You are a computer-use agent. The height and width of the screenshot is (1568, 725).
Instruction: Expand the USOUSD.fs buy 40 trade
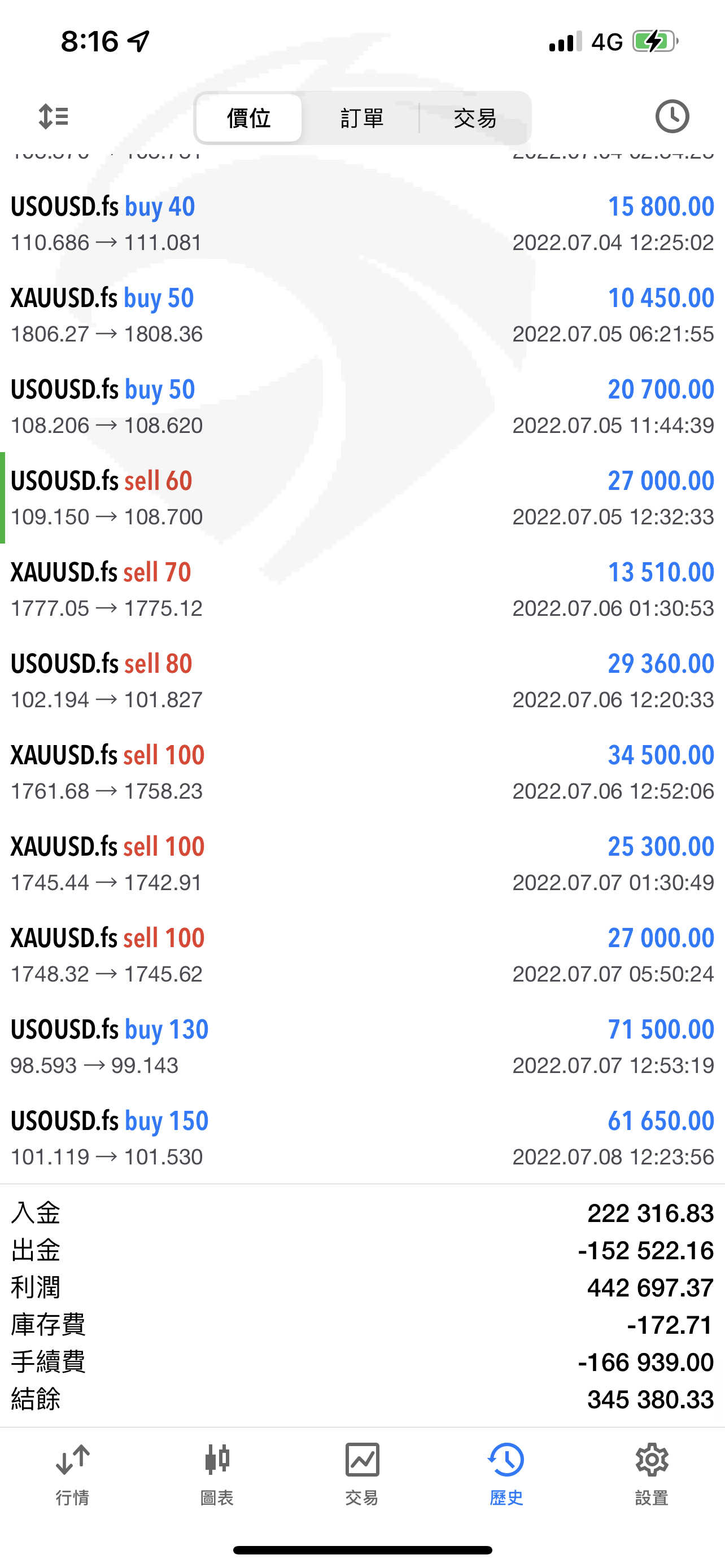(362, 224)
